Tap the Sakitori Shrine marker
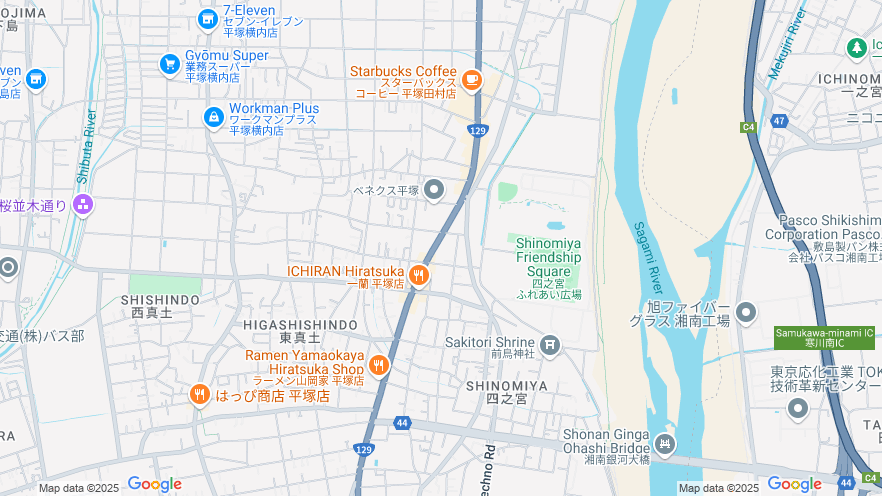The height and width of the screenshot is (496, 882). (x=550, y=346)
